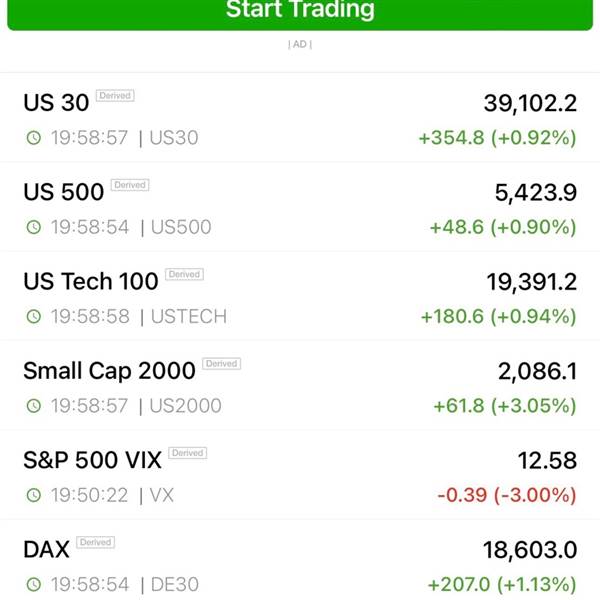This screenshot has height=600, width=600.
Task: Tap the Start Trading button
Action: (x=300, y=12)
